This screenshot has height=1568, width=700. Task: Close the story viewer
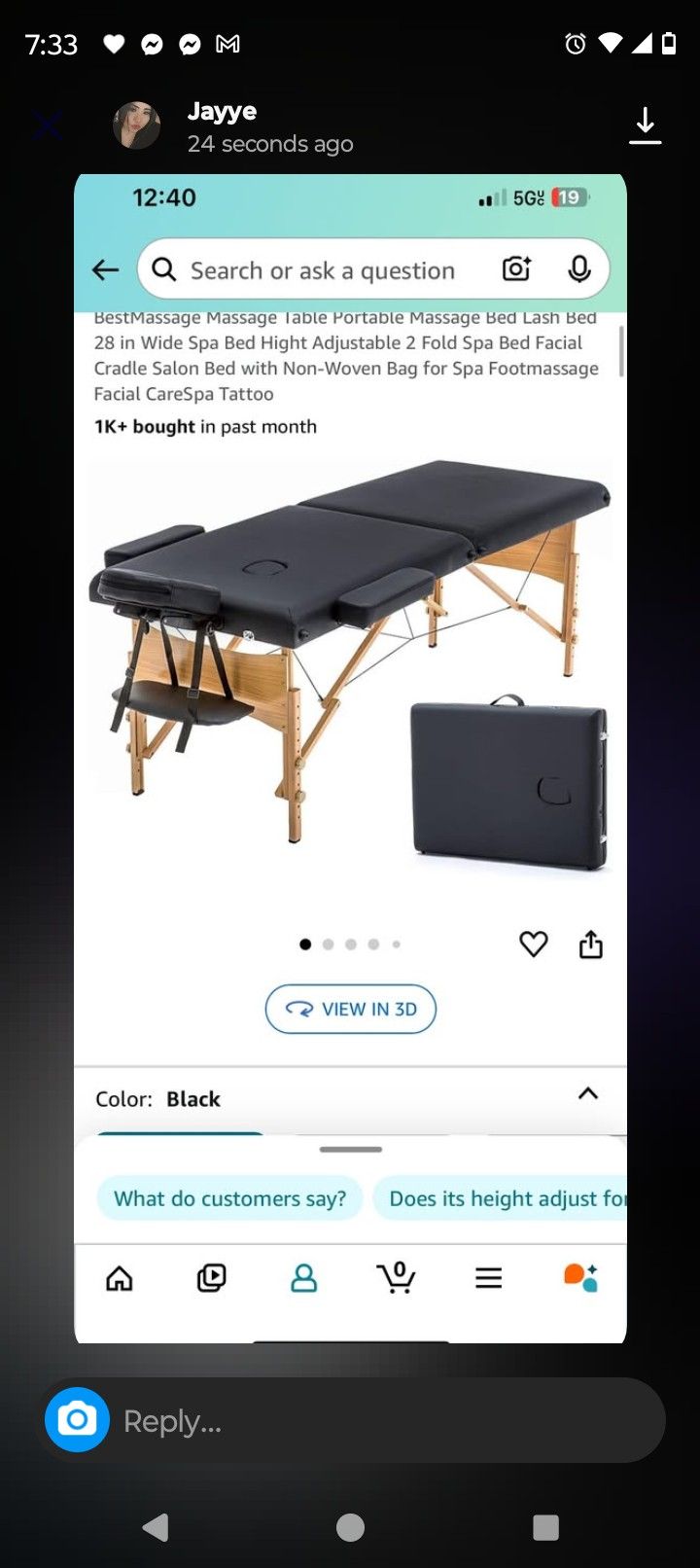point(47,126)
